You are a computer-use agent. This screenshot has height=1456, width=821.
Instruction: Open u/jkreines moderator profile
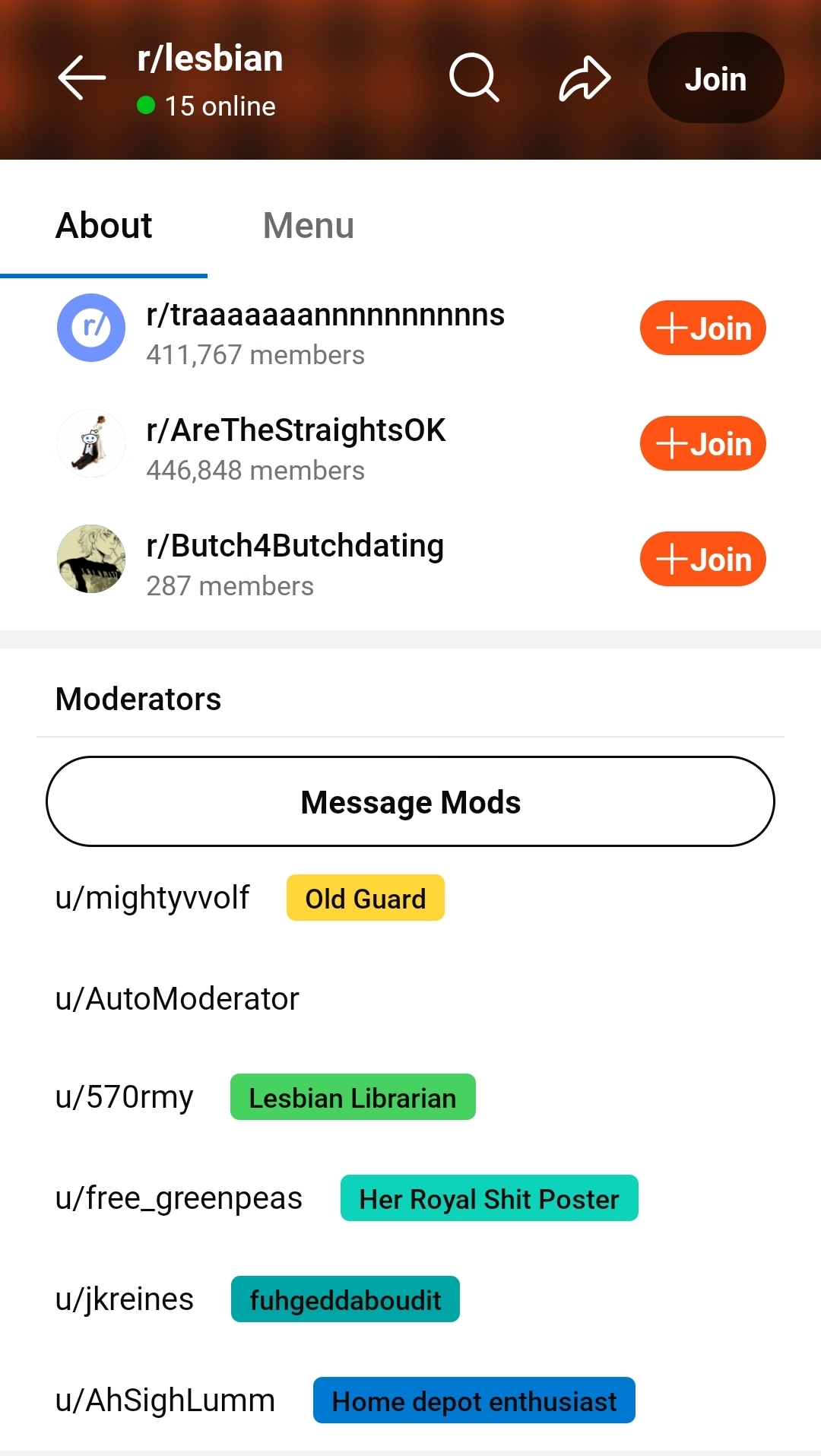(125, 1299)
